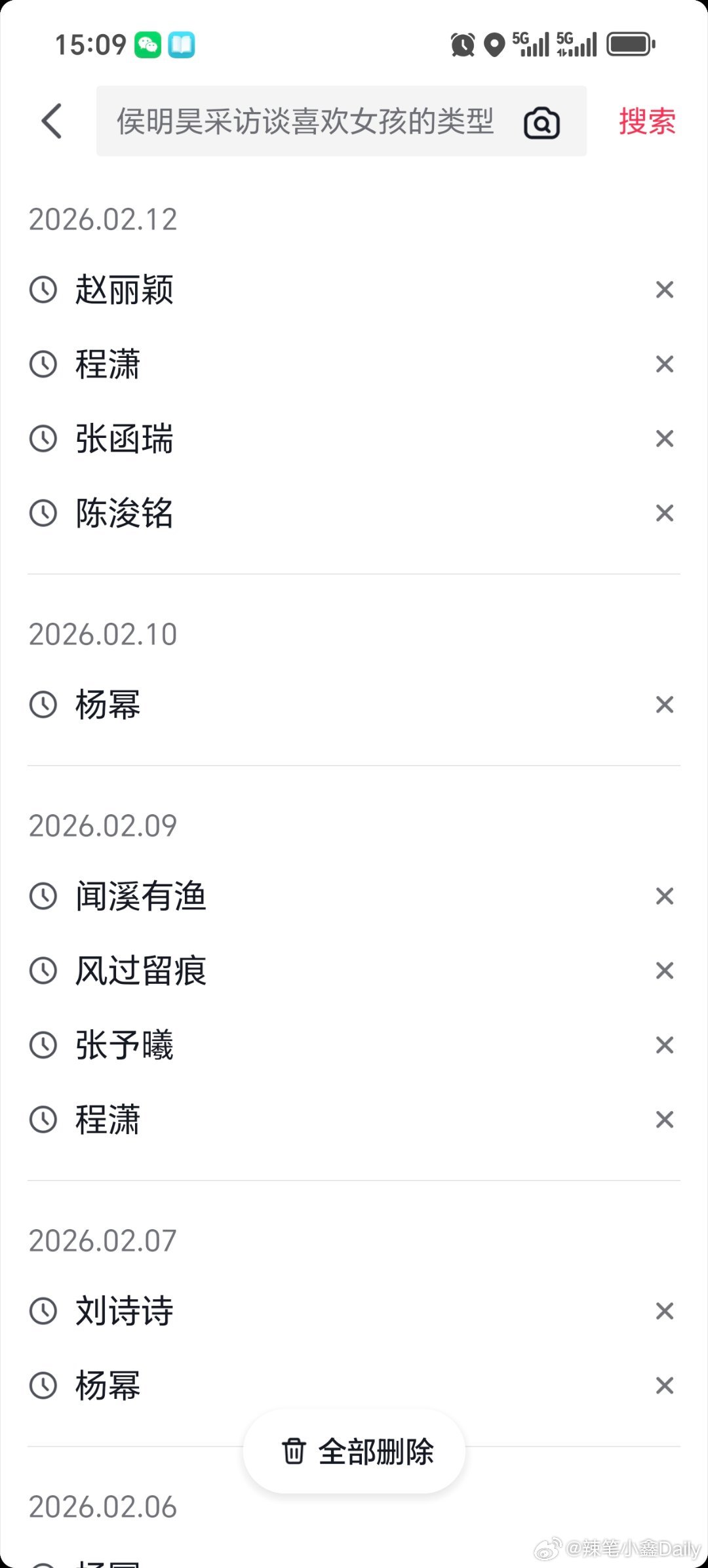Screen dimensions: 708x1568
Task: Delete 张予曦 from history
Action: pos(665,1045)
